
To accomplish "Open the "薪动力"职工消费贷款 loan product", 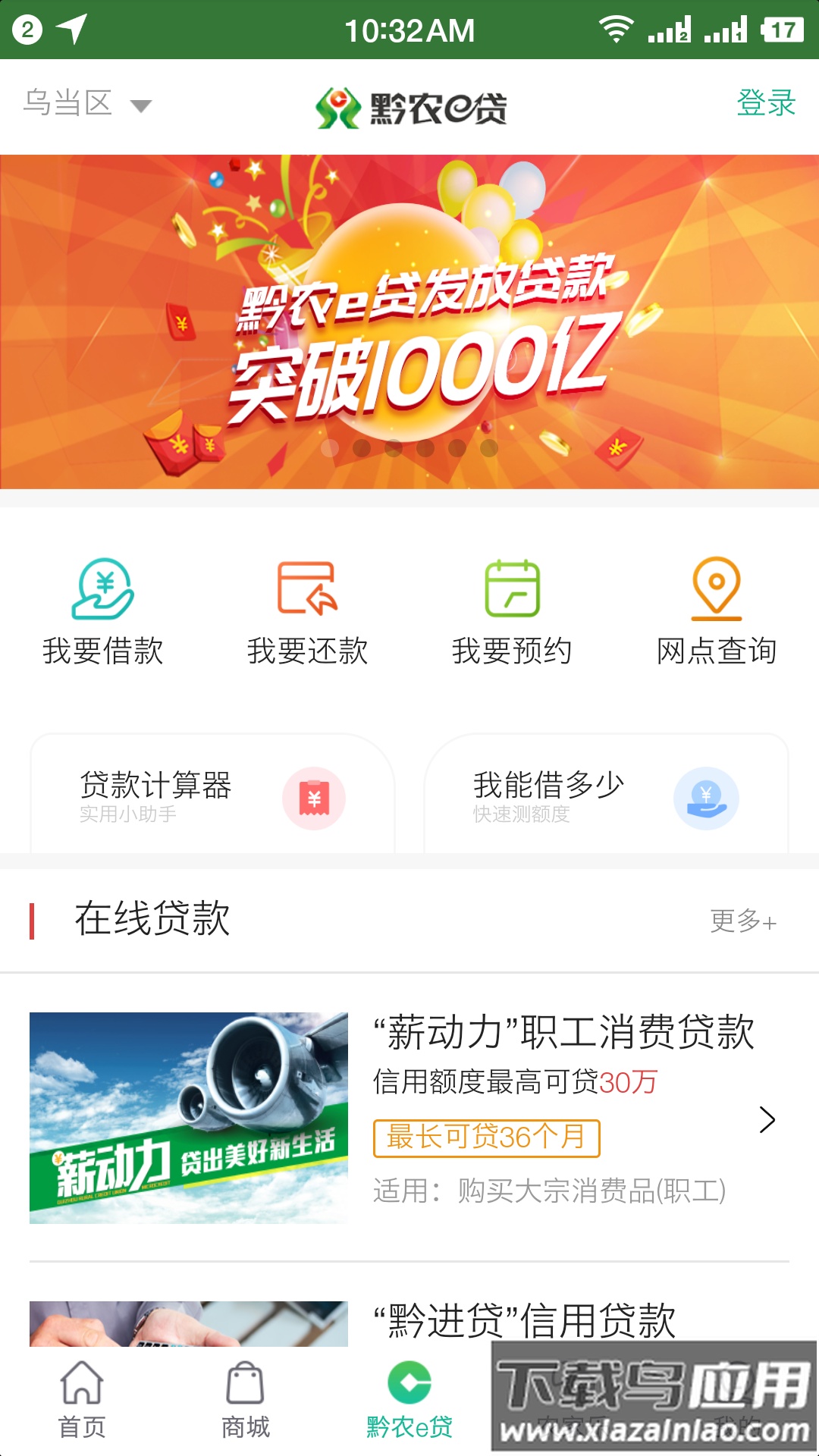I will click(x=409, y=1119).
